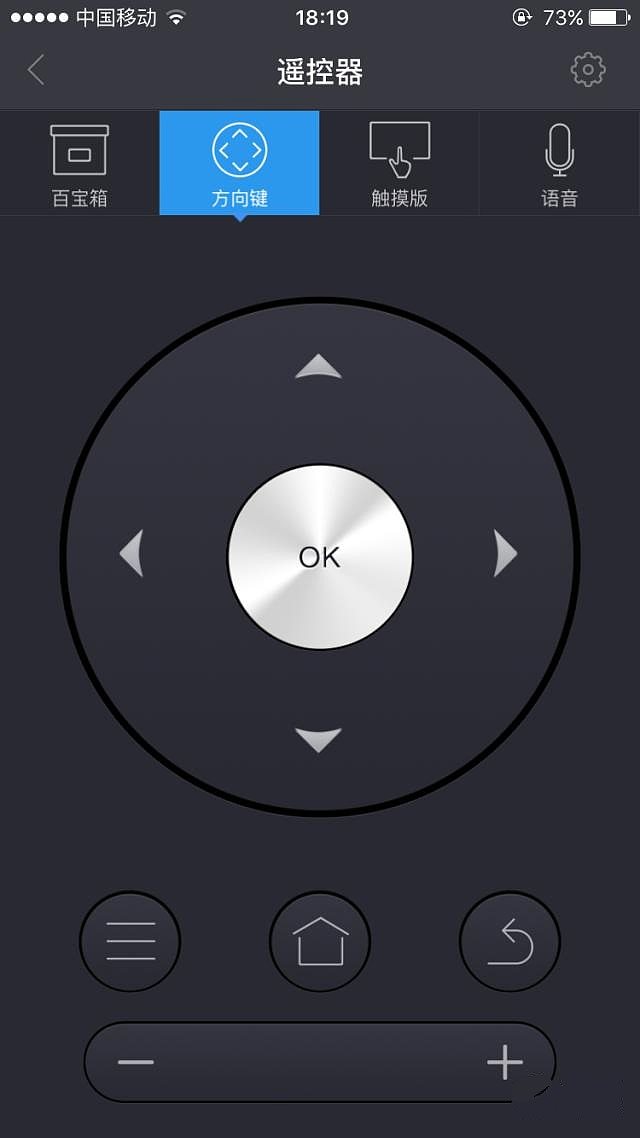Screen dimensions: 640x1138
Task: Tap the down arrow on the D-pad
Action: [x=319, y=740]
